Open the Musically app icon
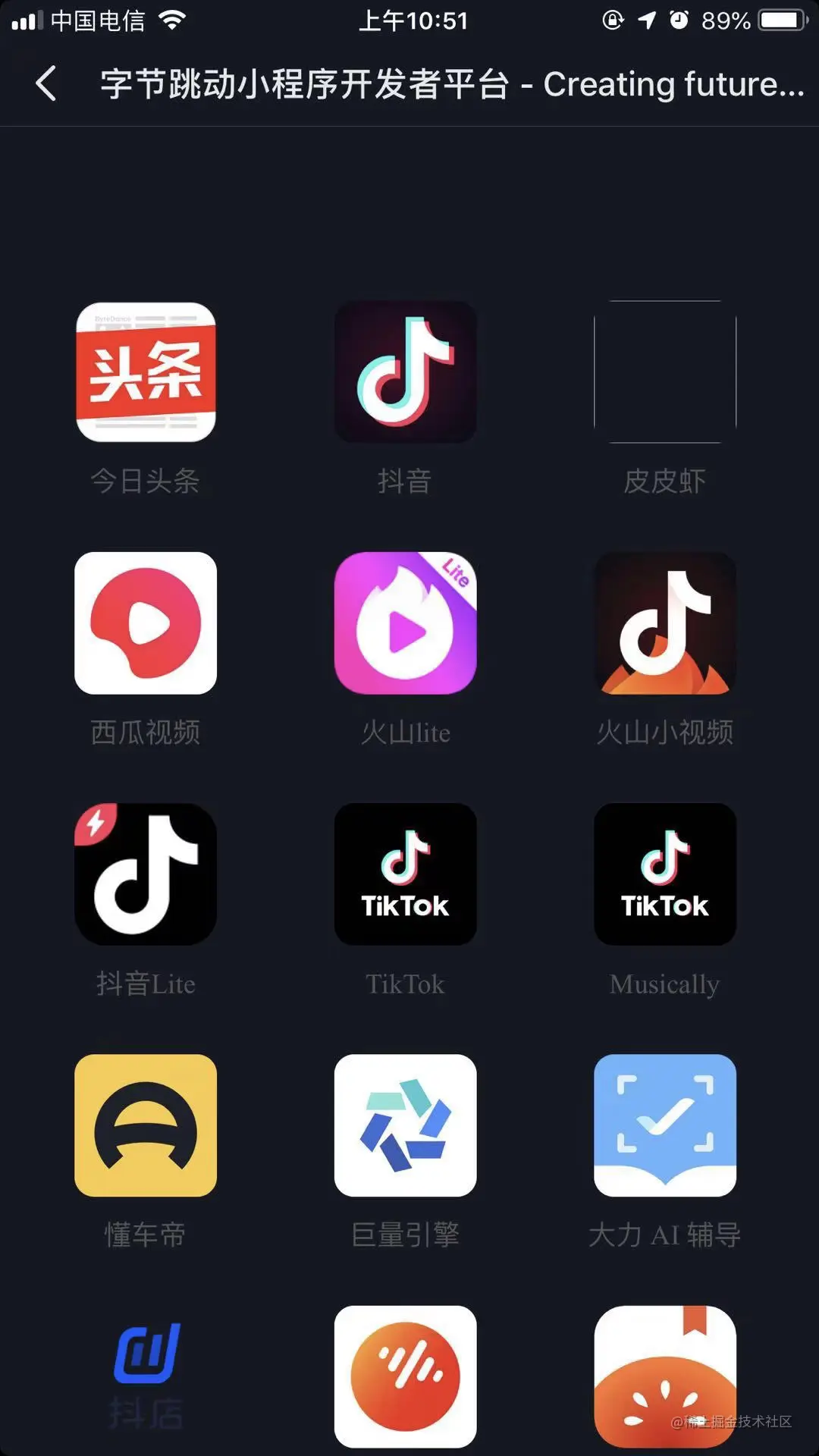This screenshot has width=819, height=1456. [x=665, y=874]
